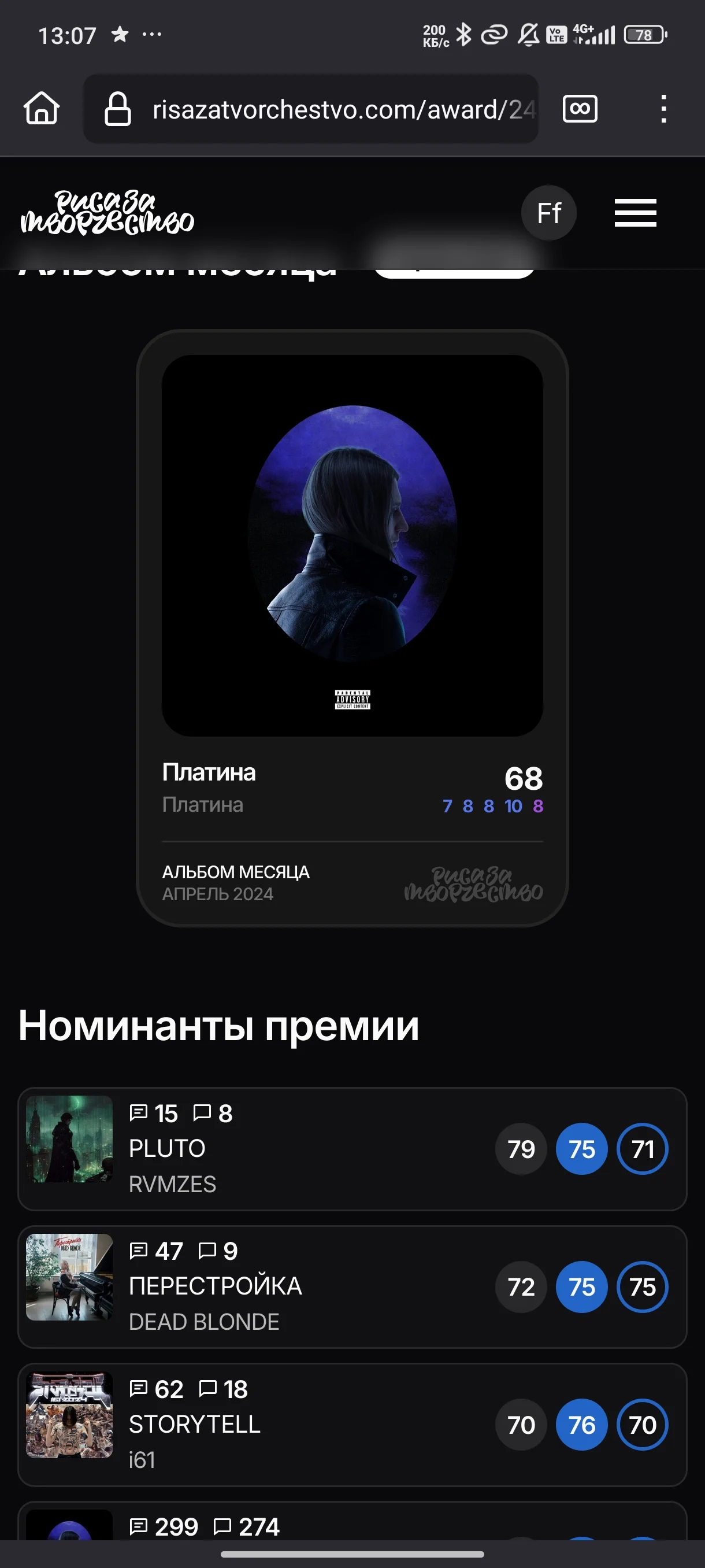
Task: Go to the browser home page
Action: coord(42,108)
